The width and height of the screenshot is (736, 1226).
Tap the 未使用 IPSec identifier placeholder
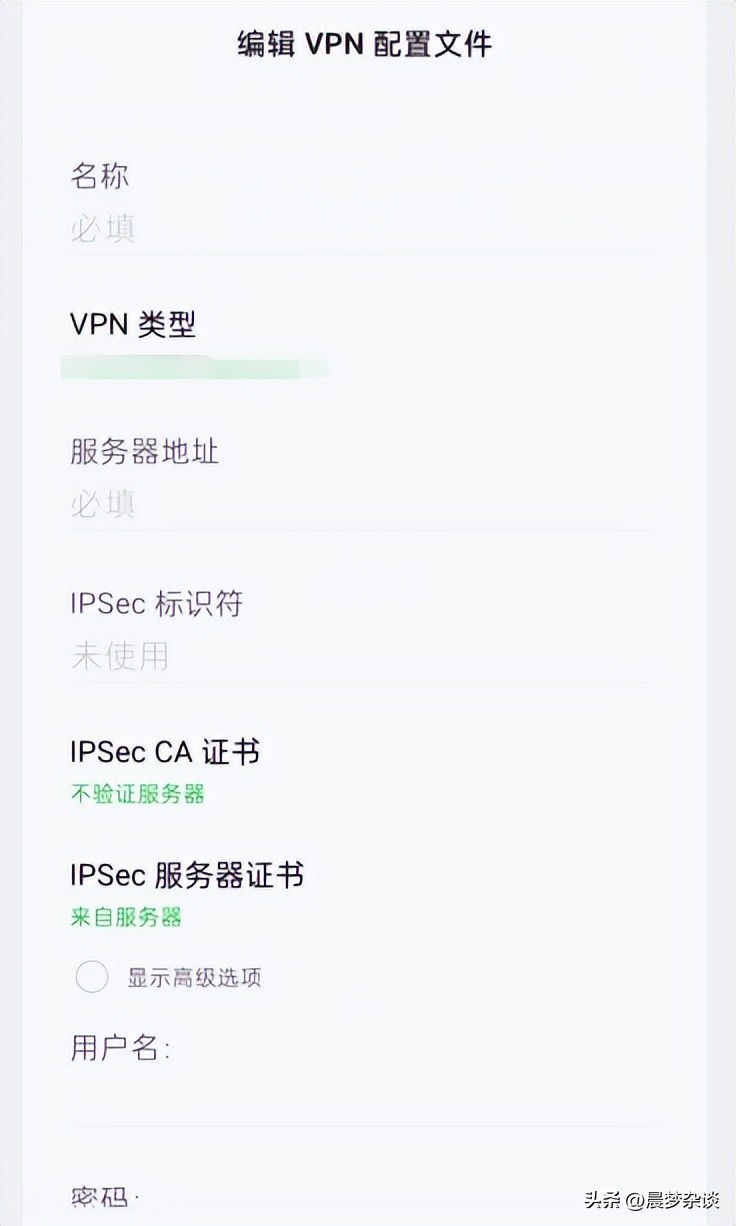tap(120, 657)
